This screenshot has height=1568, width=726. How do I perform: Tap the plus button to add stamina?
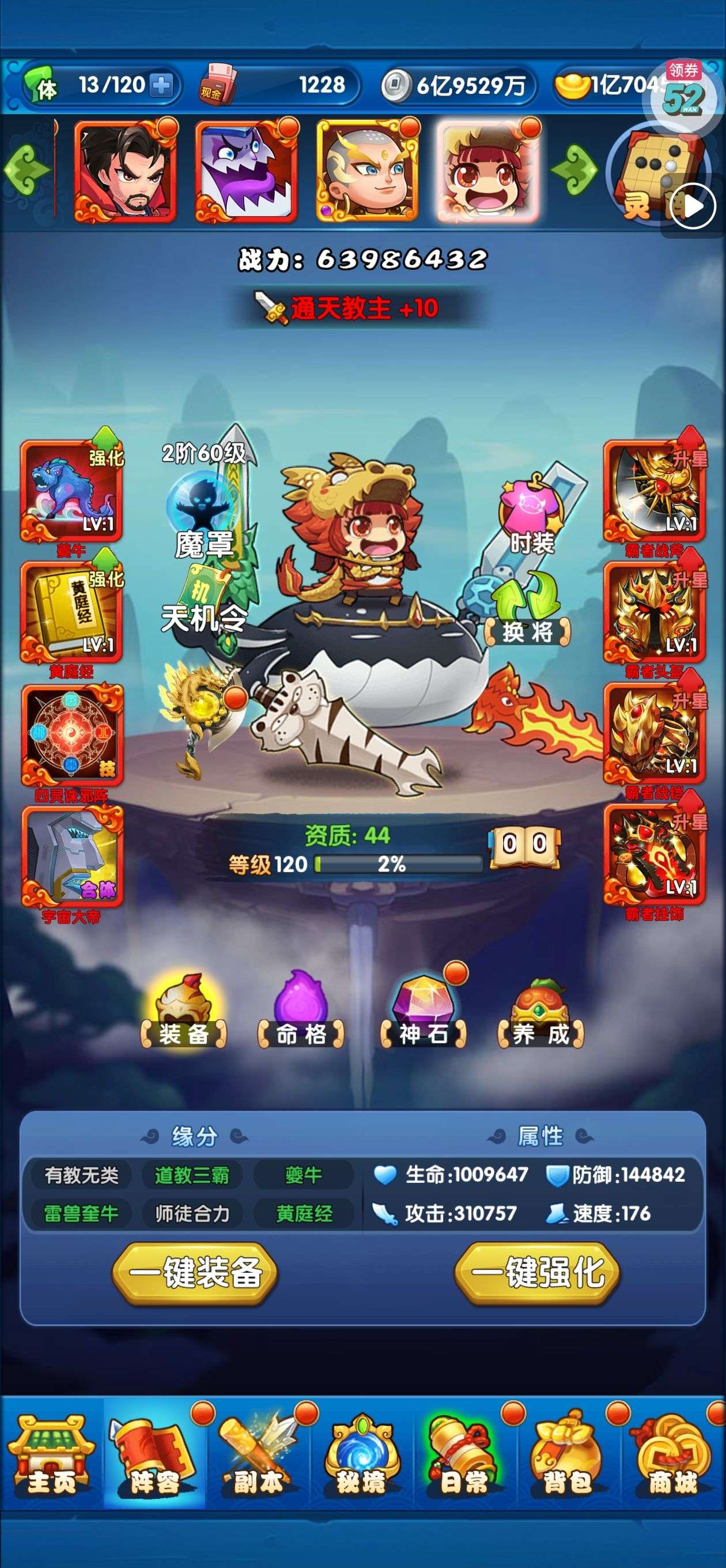[x=161, y=85]
